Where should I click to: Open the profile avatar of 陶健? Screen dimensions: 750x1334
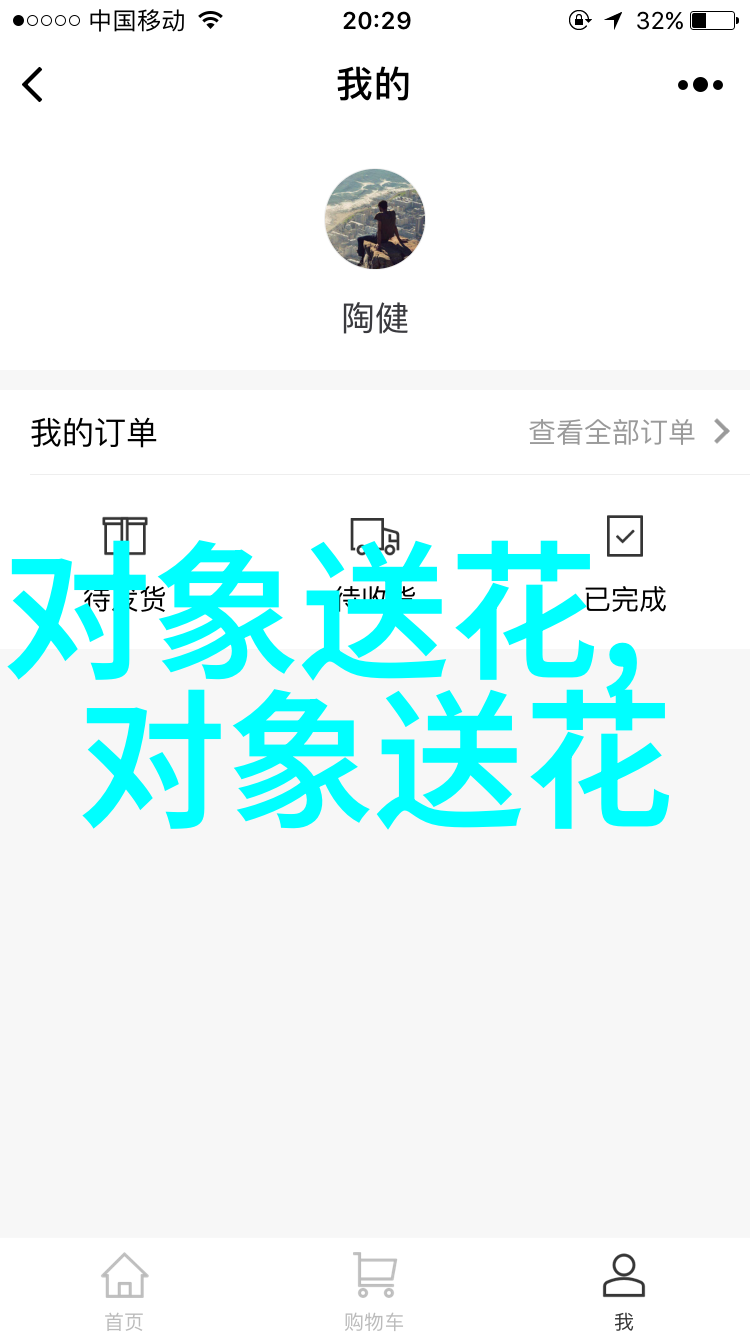pyautogui.click(x=375, y=219)
